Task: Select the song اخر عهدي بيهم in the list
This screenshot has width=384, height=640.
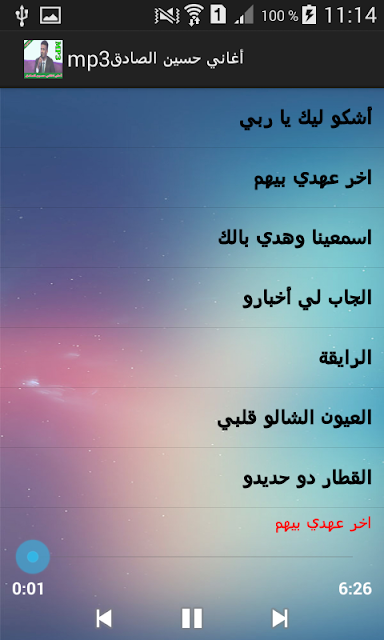Action: pyautogui.click(x=192, y=178)
